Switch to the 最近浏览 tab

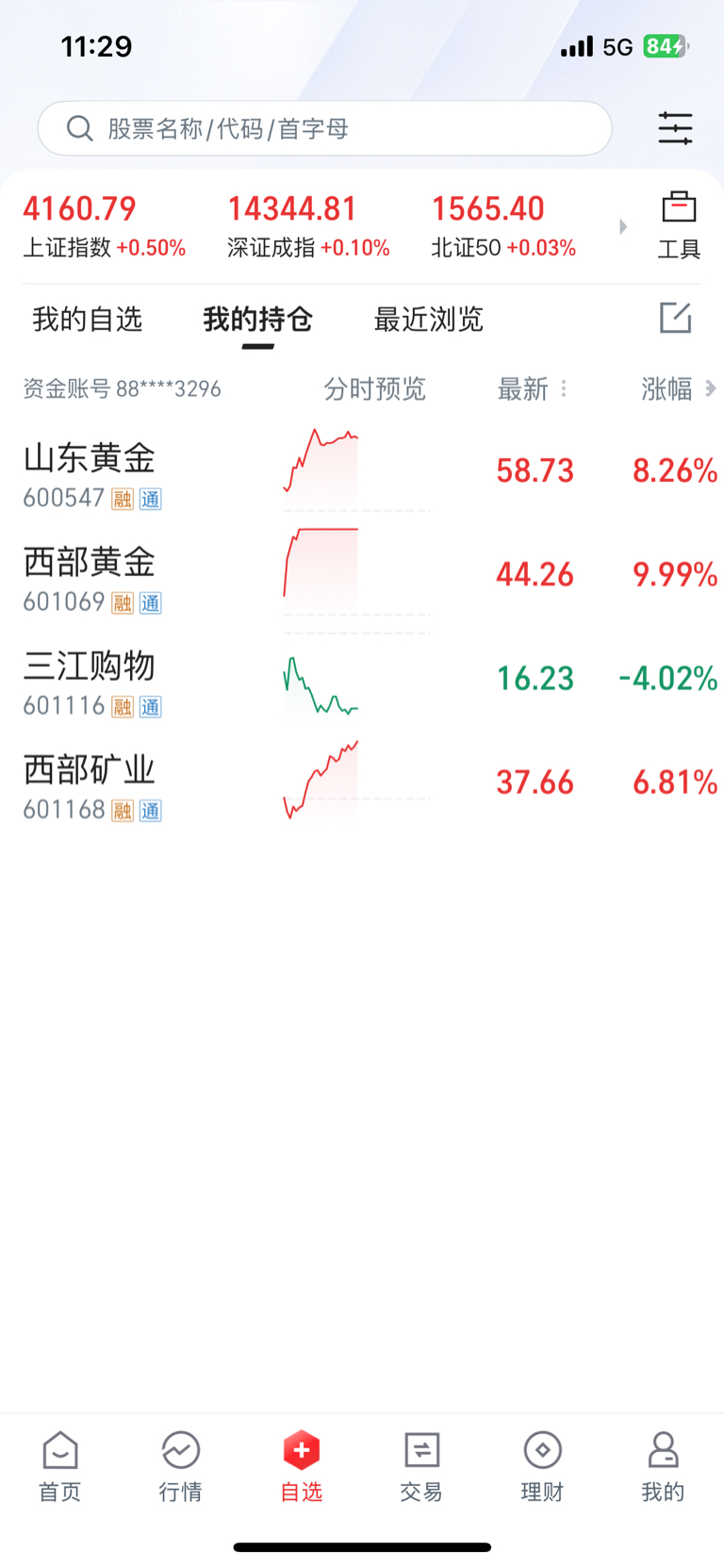(429, 320)
